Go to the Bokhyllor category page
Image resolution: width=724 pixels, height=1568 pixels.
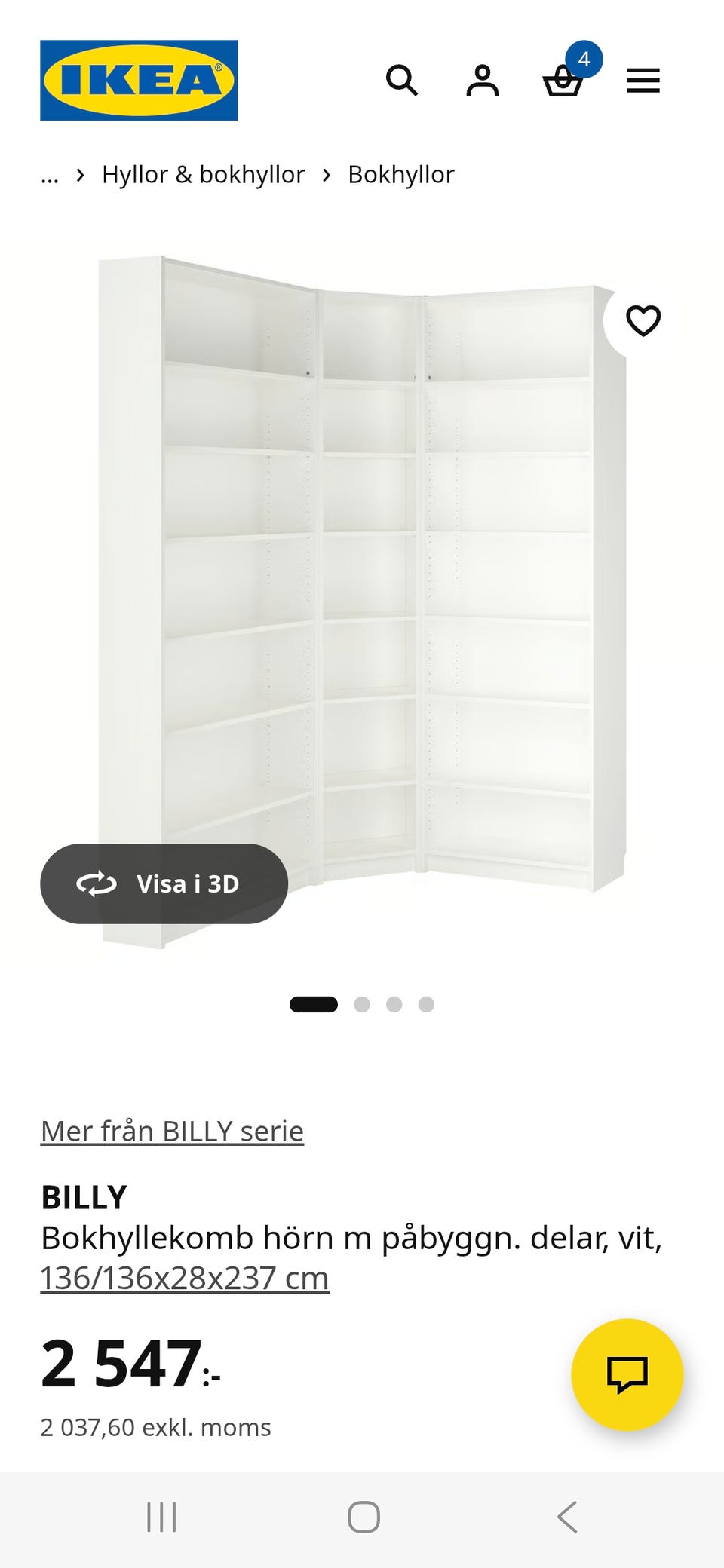click(400, 174)
